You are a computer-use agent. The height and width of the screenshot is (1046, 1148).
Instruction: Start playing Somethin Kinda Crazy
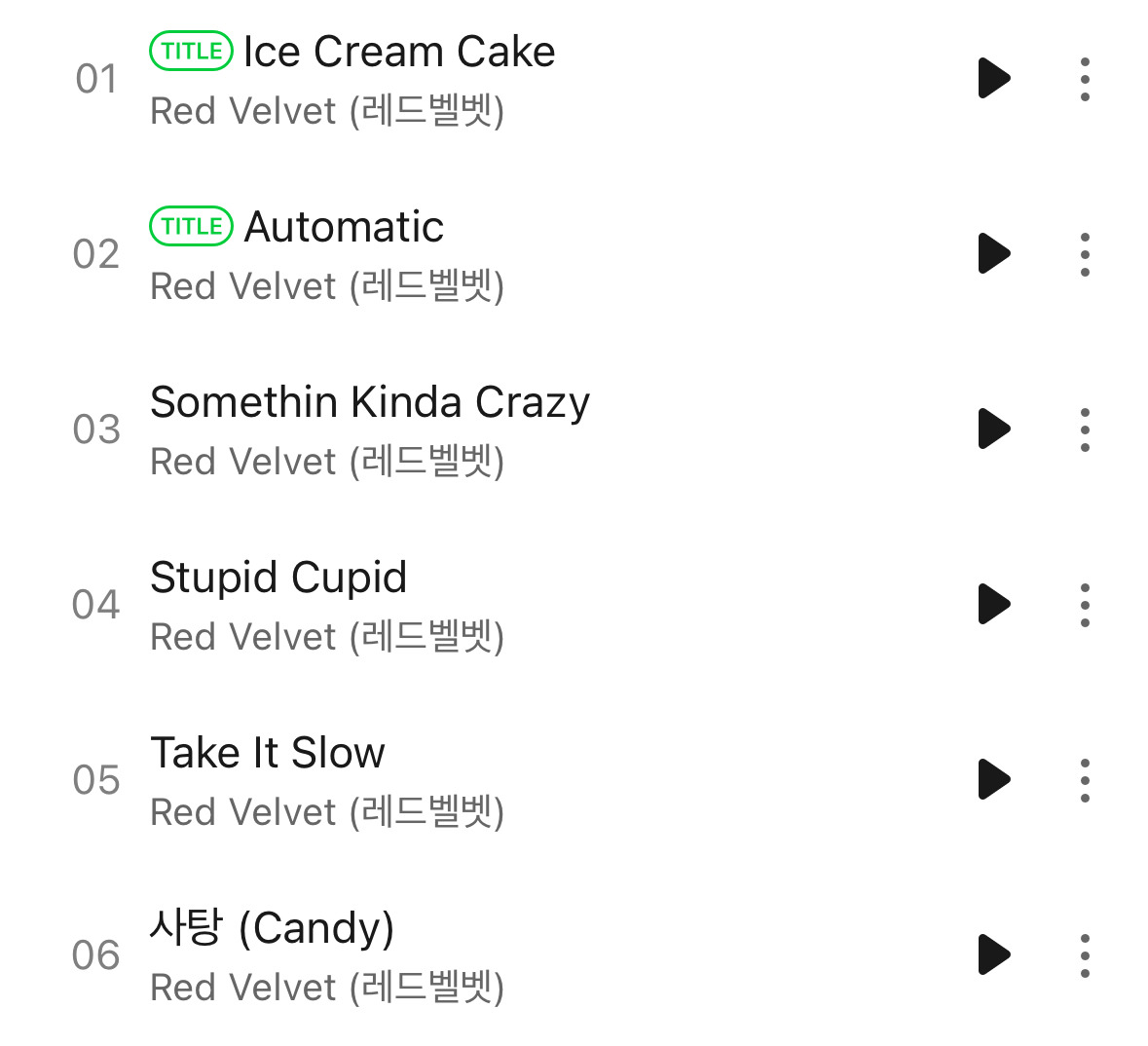pos(993,430)
